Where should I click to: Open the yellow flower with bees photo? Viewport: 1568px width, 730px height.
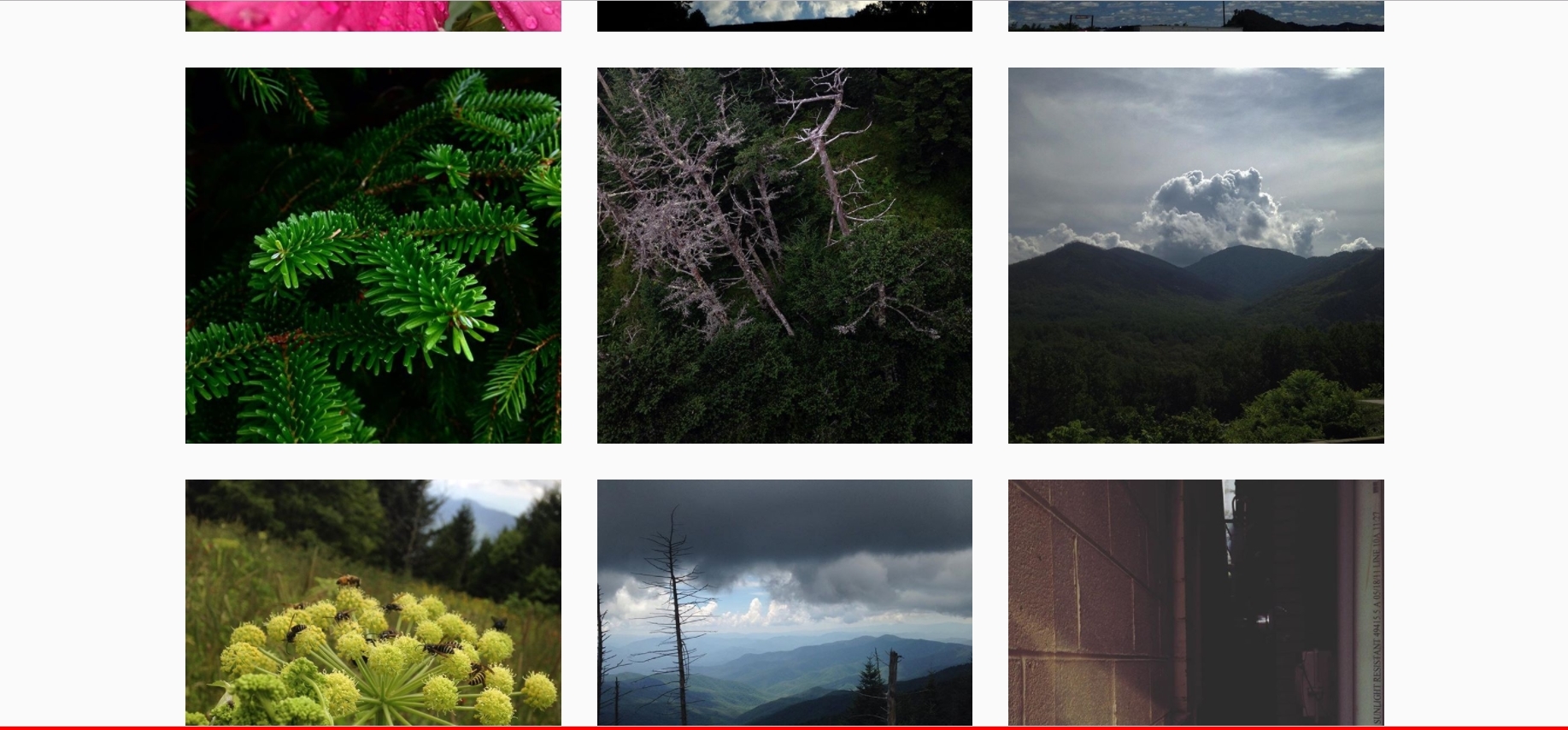tap(373, 603)
